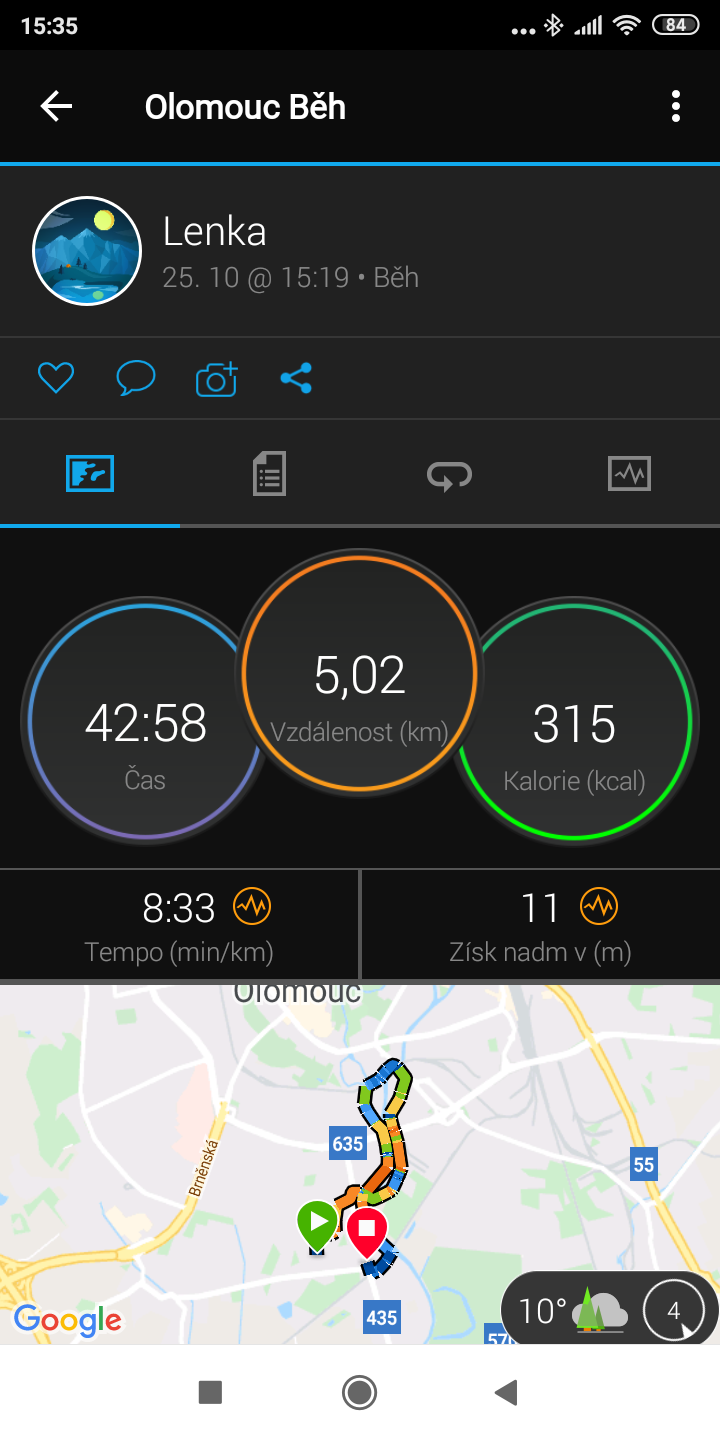Go back using the top-left arrow

(x=56, y=106)
